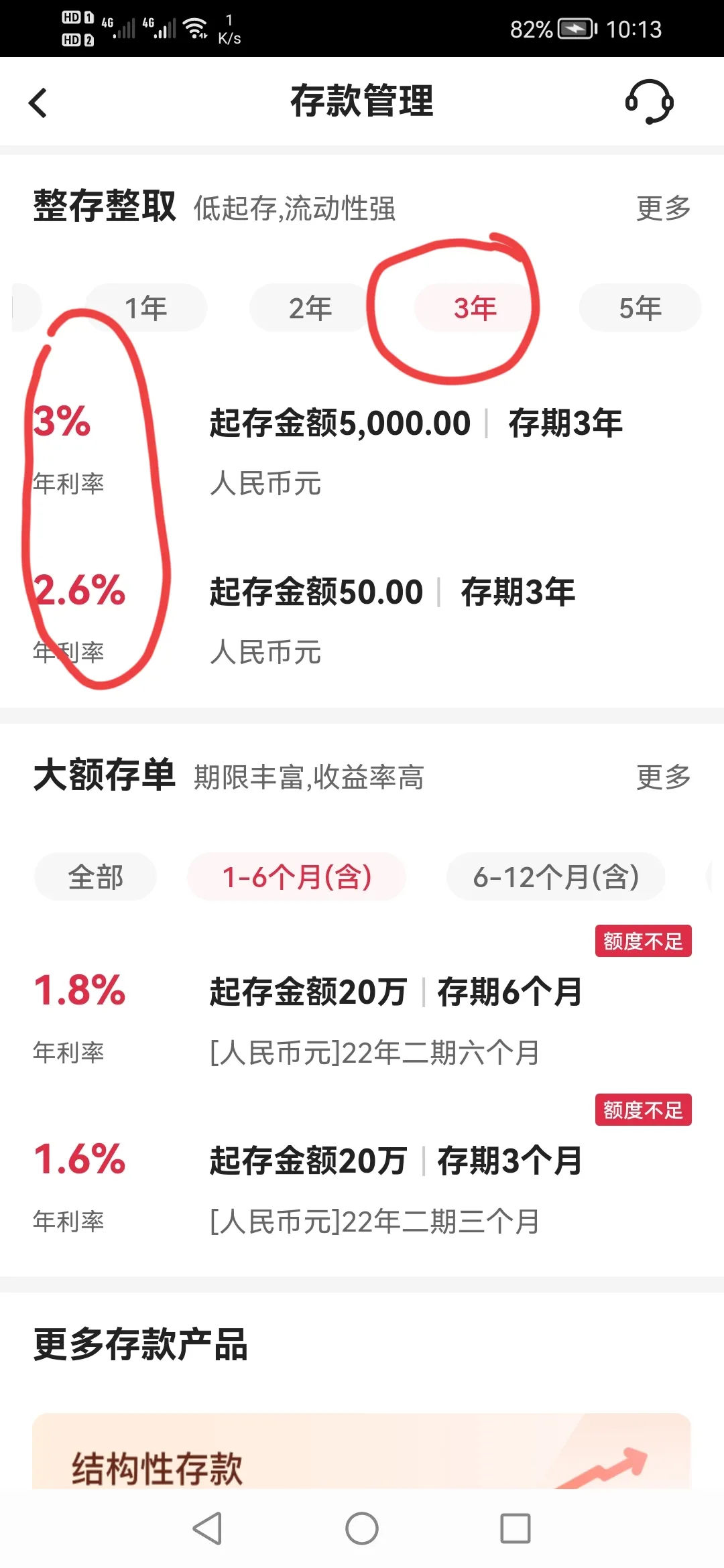Open 更多 for 大额存单
Screen dimensions: 724x1568
pyautogui.click(x=663, y=777)
